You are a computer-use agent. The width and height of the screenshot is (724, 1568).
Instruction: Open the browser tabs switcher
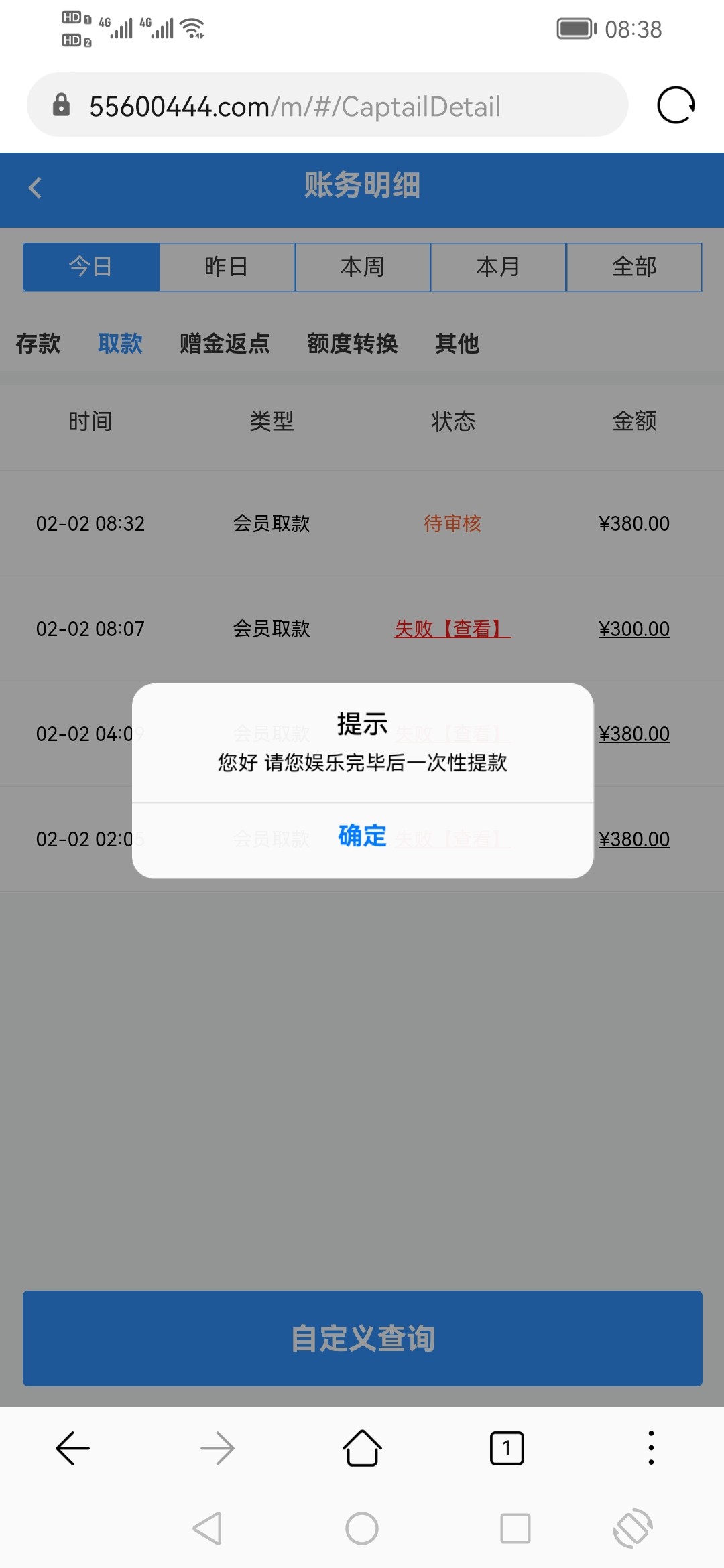(507, 1448)
